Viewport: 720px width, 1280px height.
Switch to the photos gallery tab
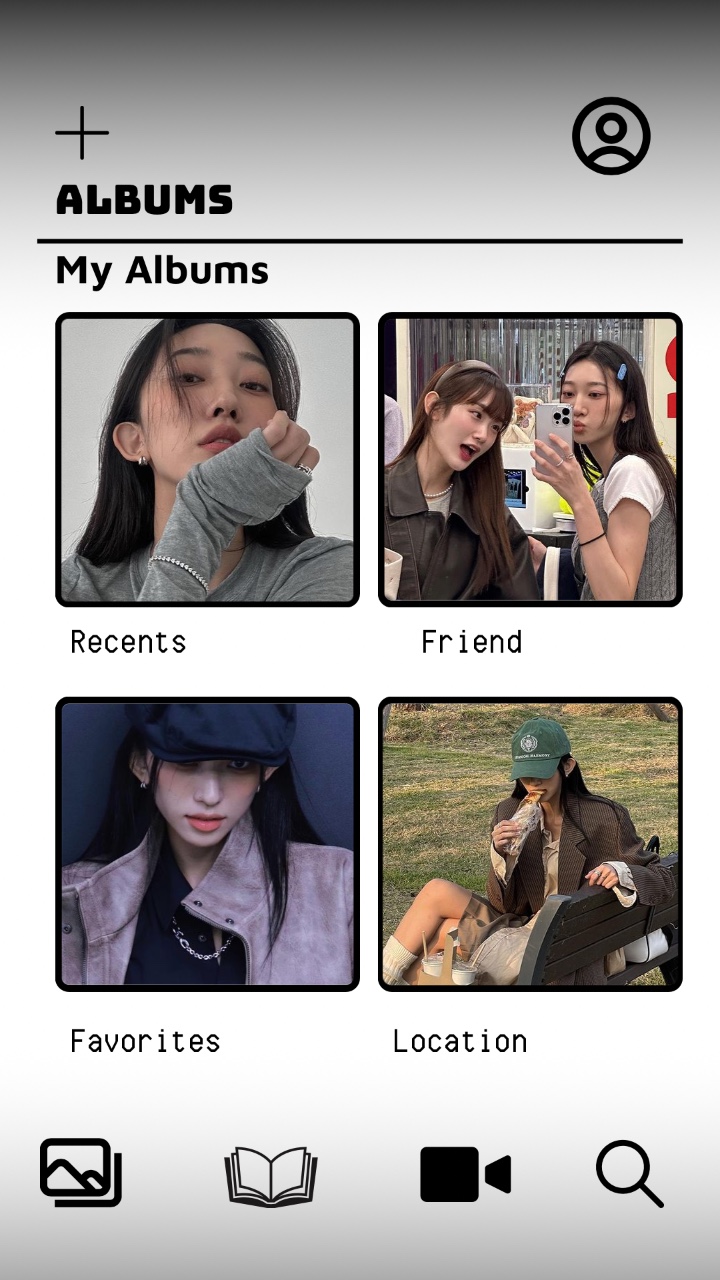click(81, 1172)
